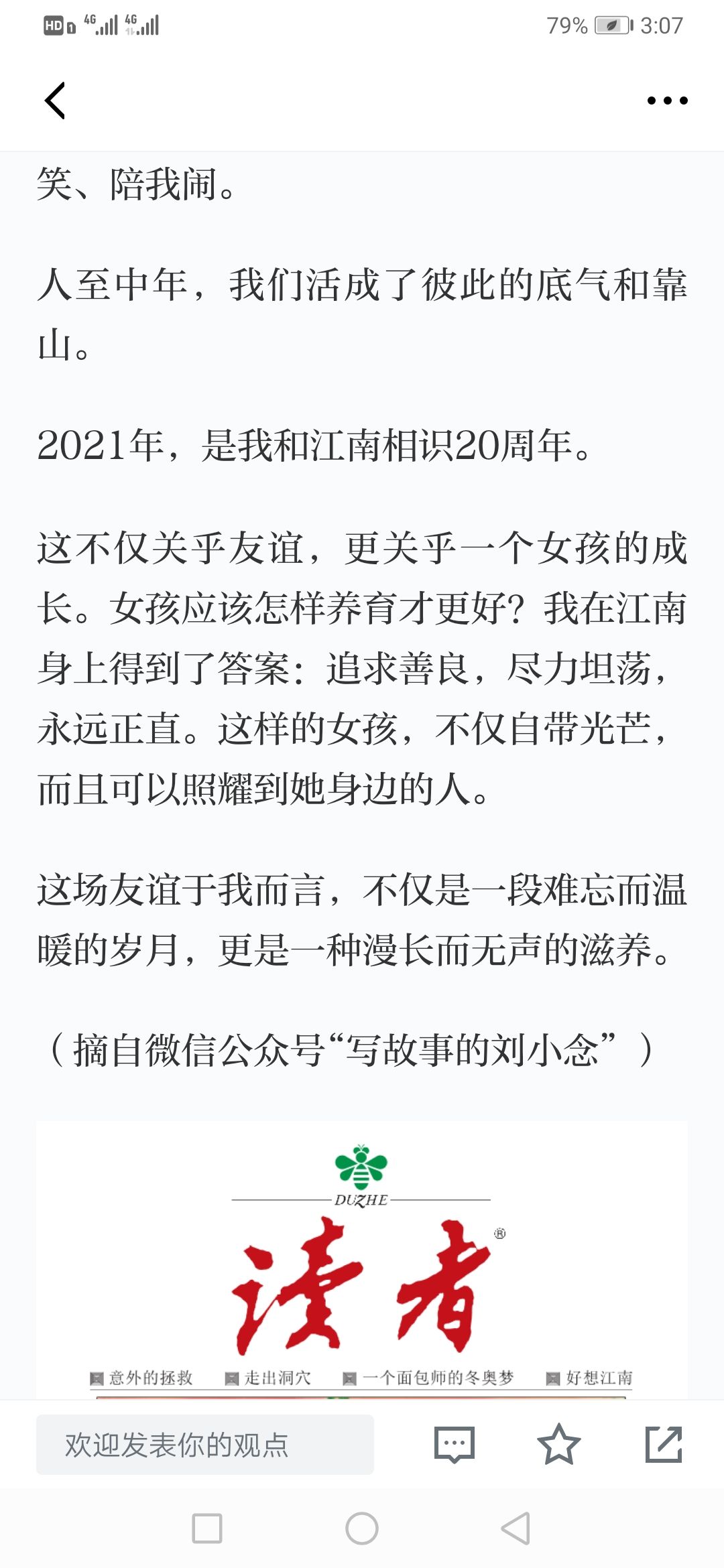Open the 读者 magazine cover image
Screen dimensions: 724x1568
click(362, 1260)
